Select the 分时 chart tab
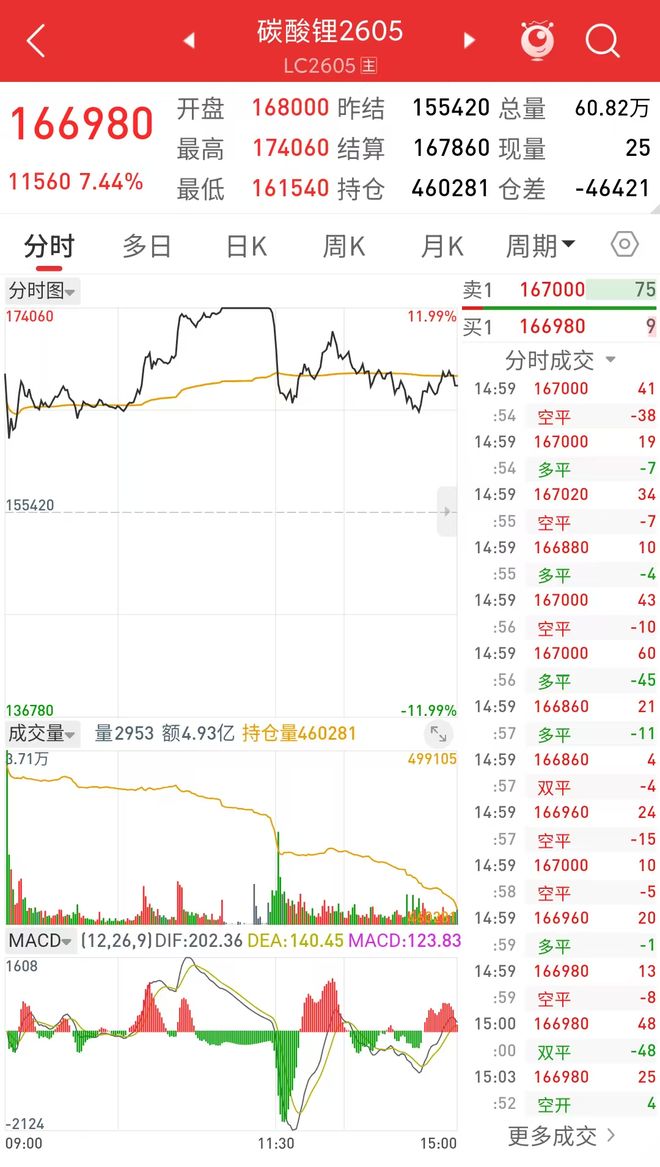Viewport: 660px width, 1167px height. point(49,246)
